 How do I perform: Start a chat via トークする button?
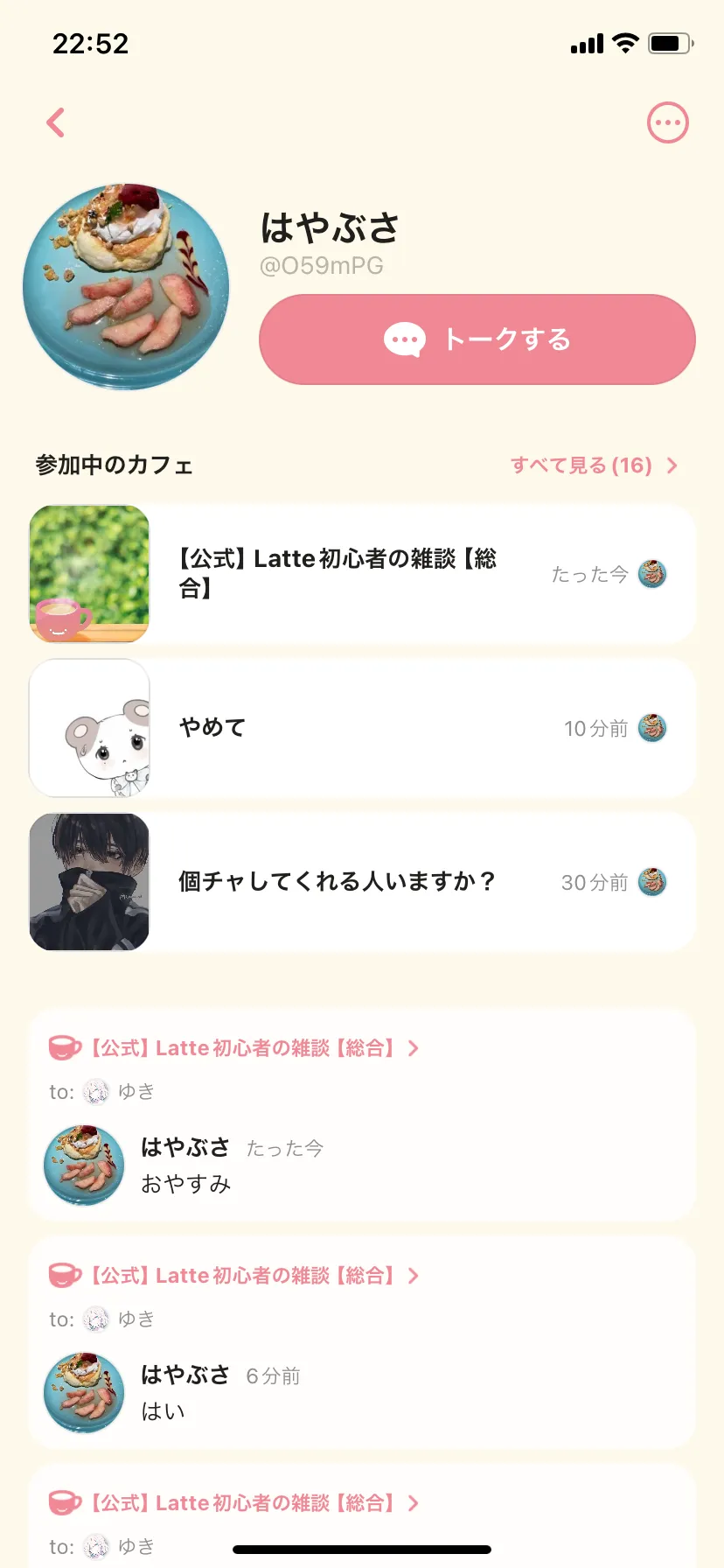pyautogui.click(x=477, y=339)
